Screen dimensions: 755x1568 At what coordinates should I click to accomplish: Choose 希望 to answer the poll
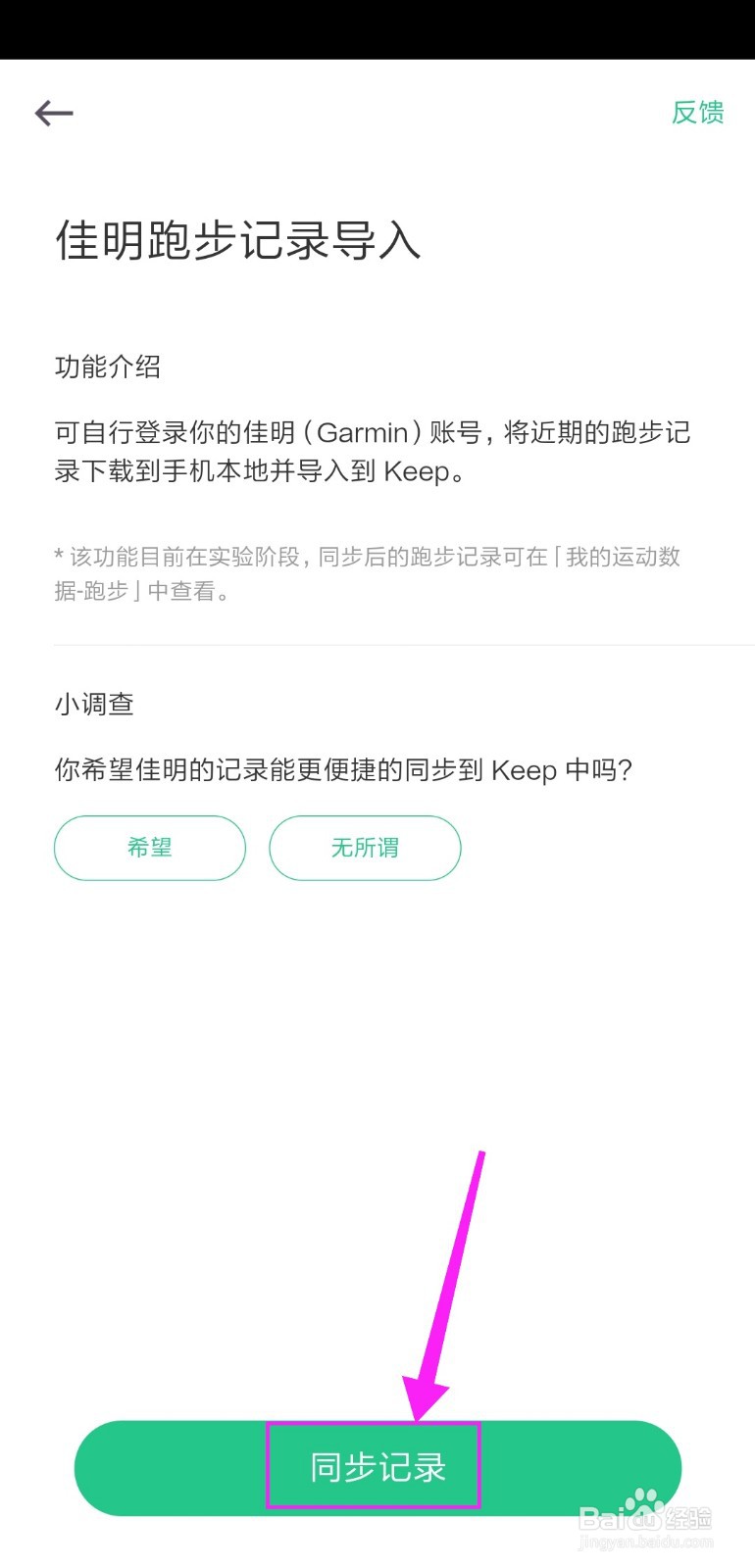pos(149,848)
